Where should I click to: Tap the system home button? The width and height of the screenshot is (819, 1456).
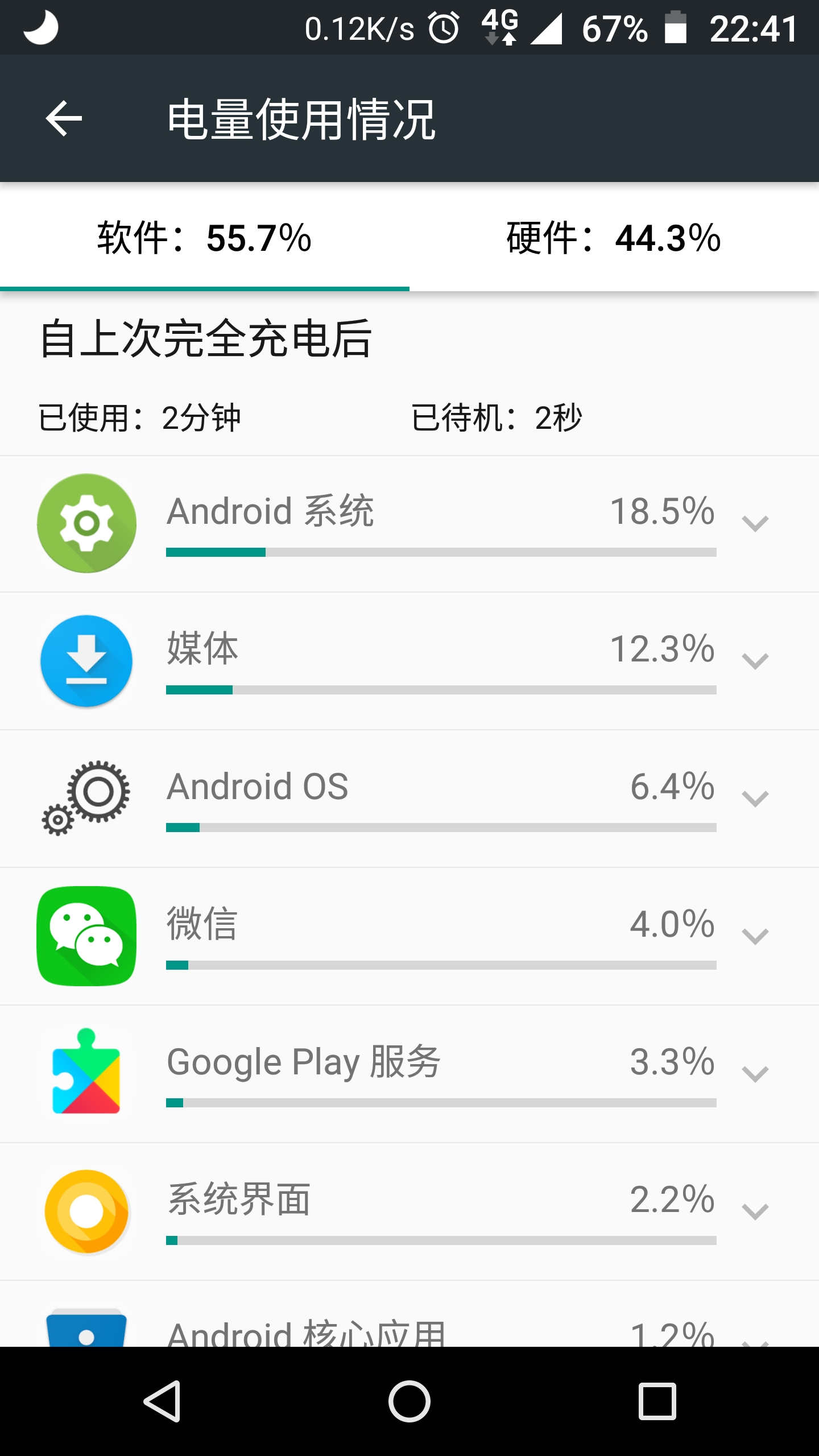409,1401
